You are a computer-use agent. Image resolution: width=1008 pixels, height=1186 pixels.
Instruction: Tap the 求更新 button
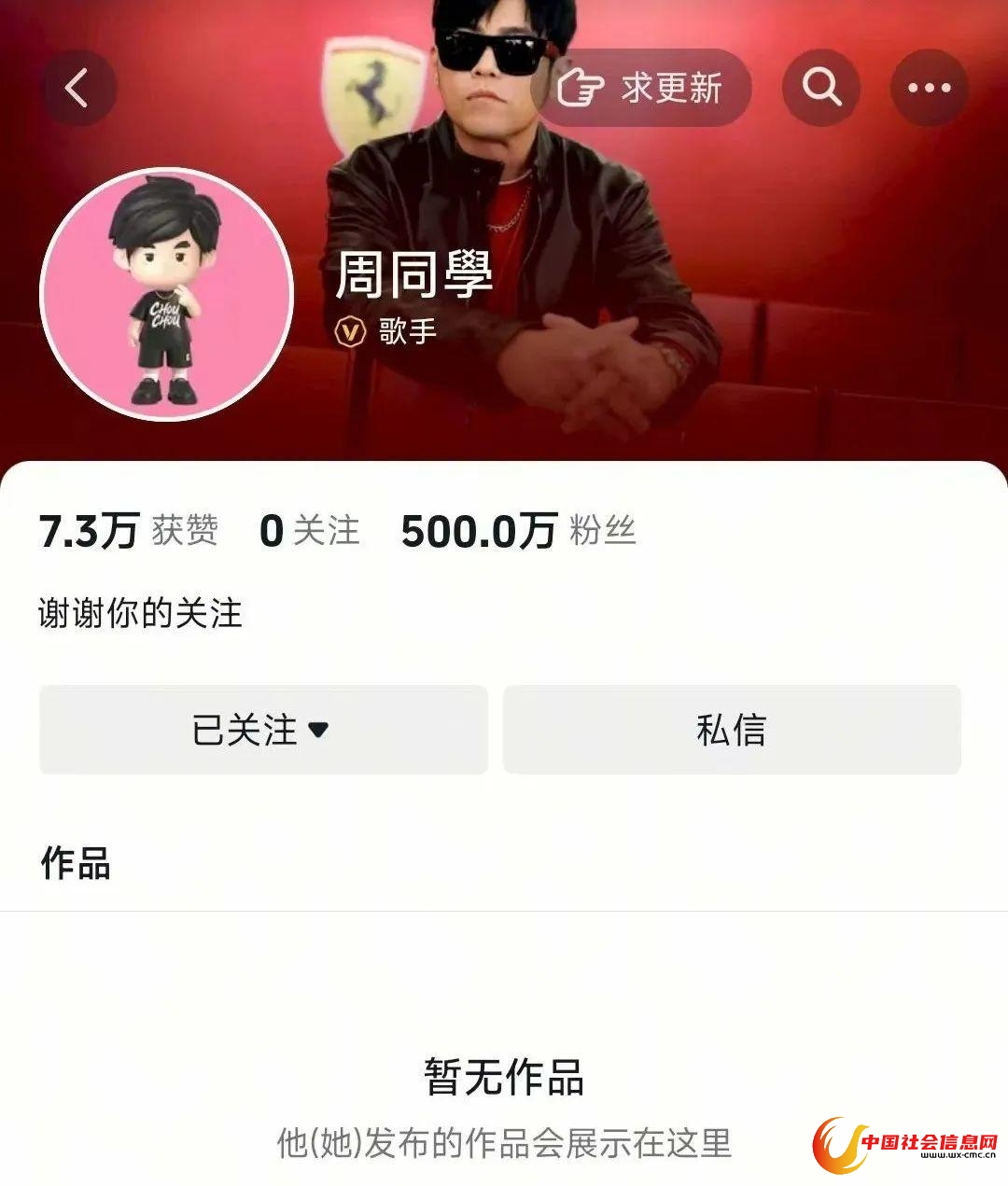(642, 89)
